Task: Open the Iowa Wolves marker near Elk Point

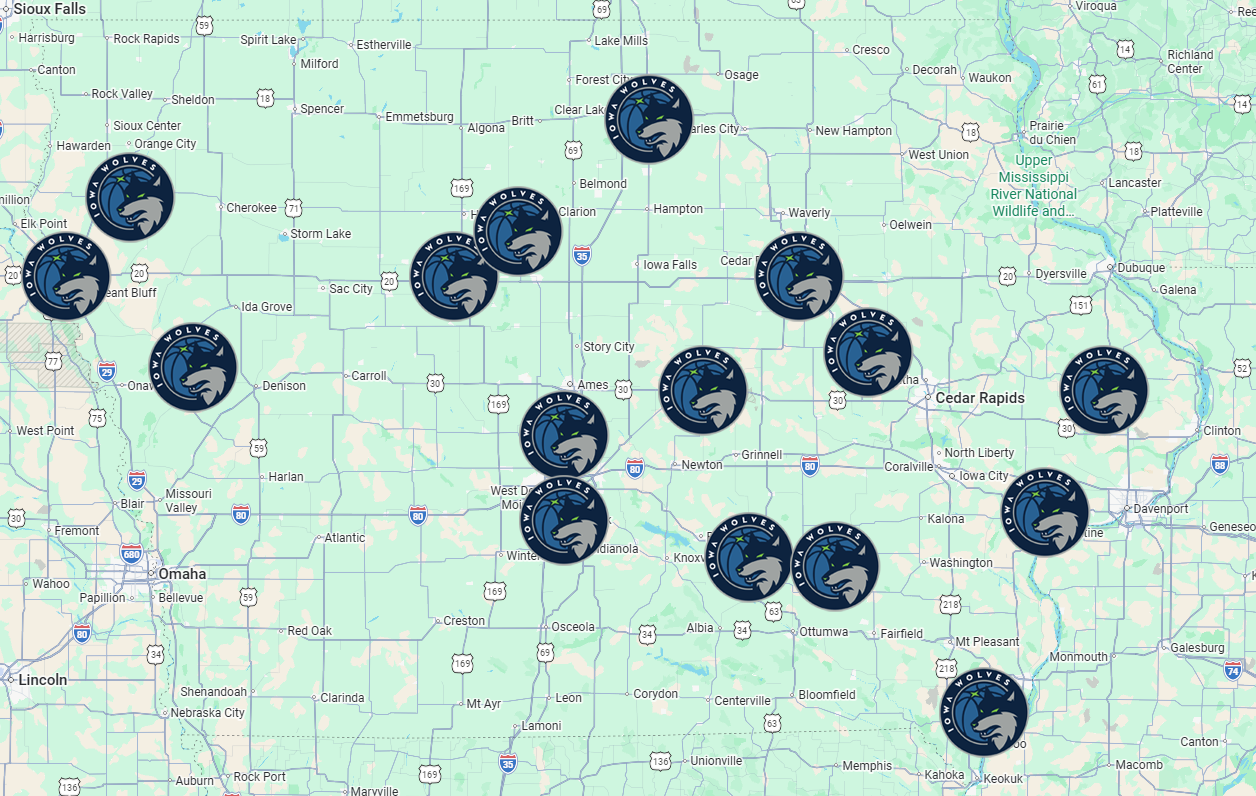Action: point(66,275)
